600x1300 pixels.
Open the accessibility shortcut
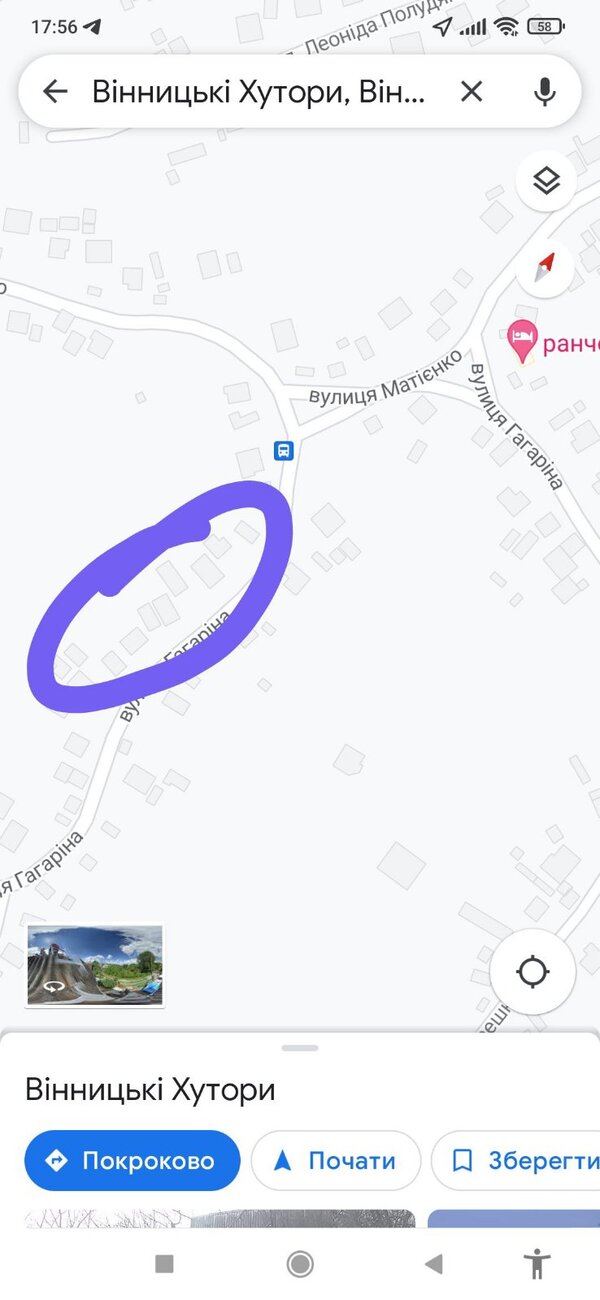tap(537, 1264)
